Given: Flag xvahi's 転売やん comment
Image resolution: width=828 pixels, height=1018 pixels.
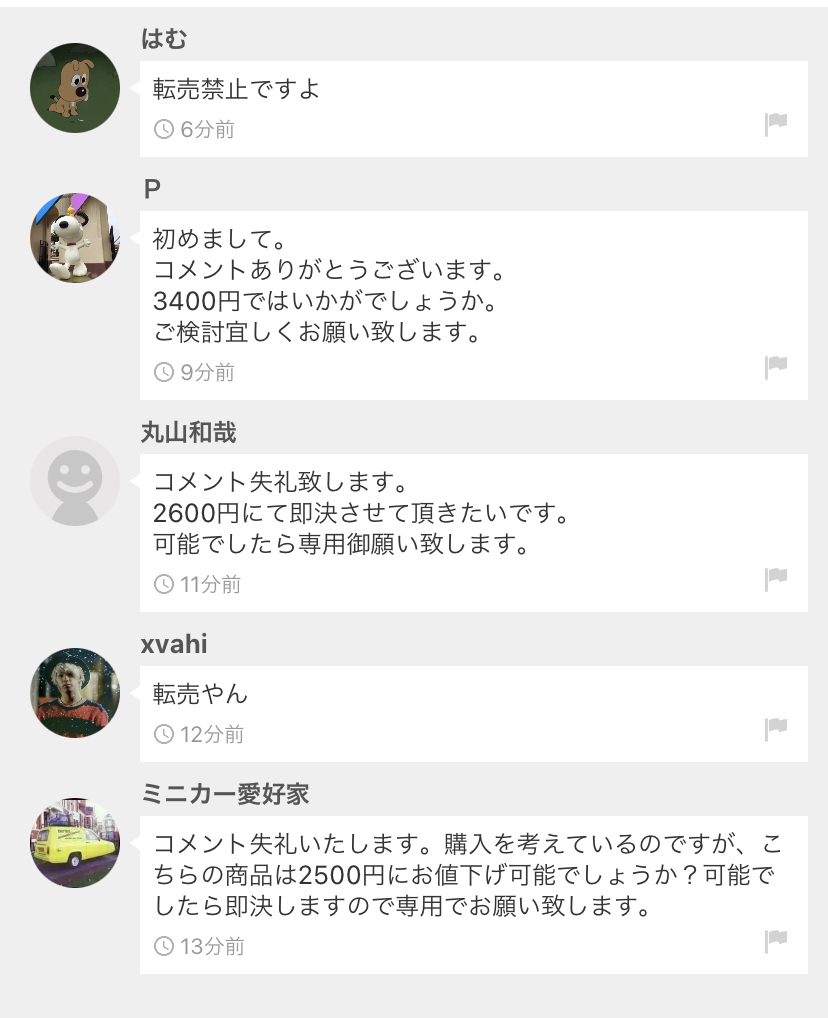Looking at the screenshot, I should click(x=775, y=729).
